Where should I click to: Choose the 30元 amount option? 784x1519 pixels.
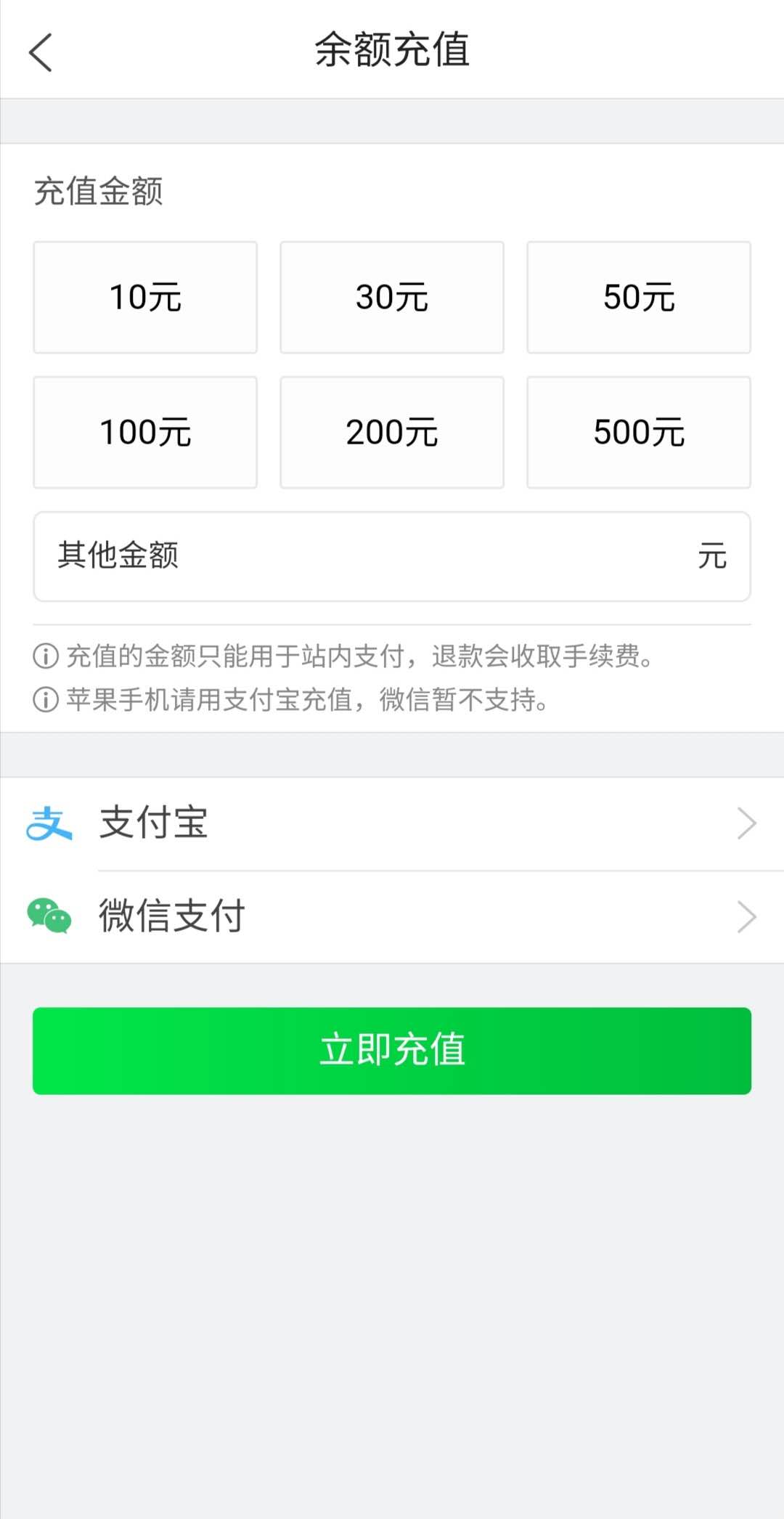tap(392, 298)
